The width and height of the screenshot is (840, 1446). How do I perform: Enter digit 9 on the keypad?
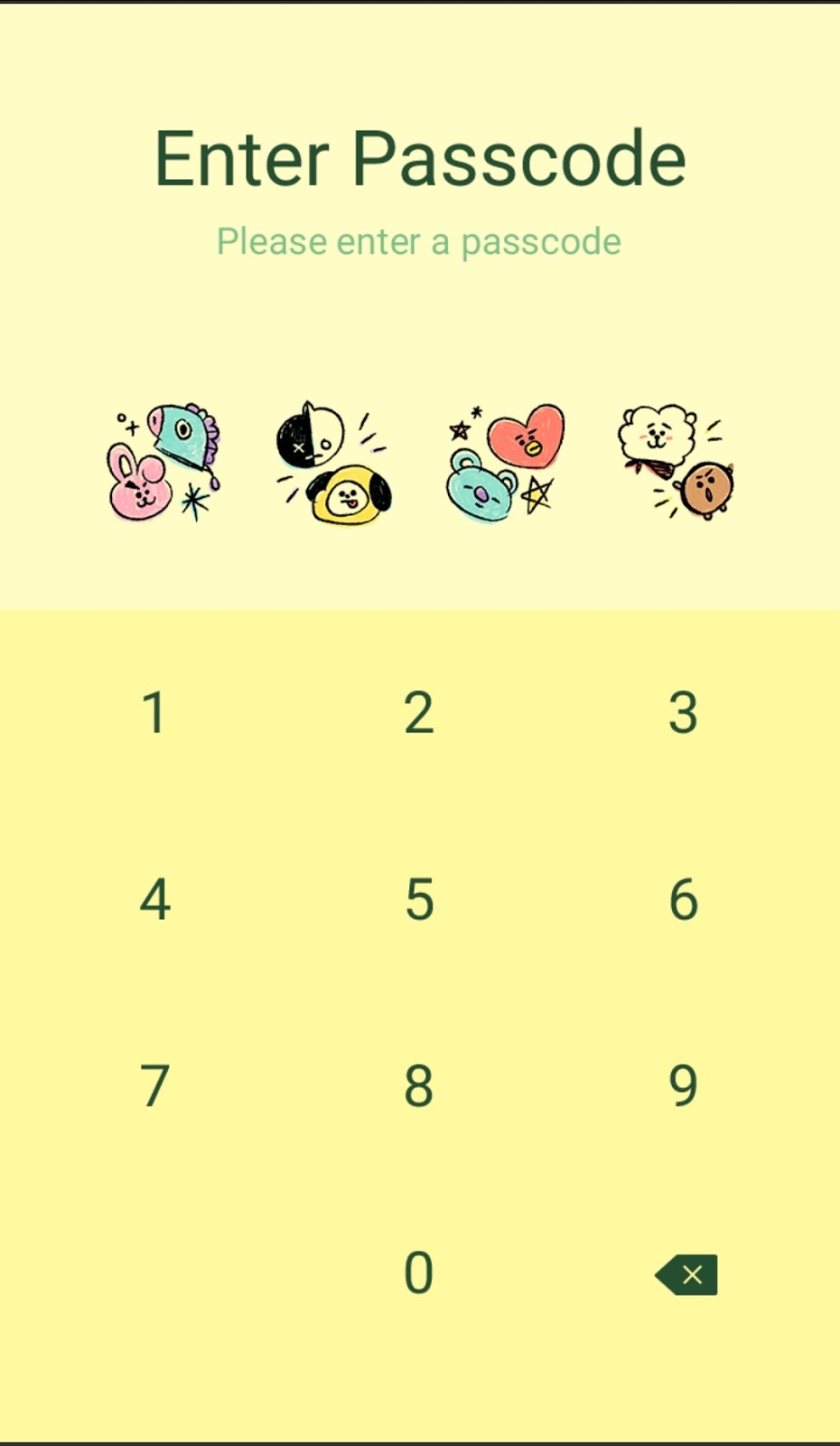click(x=683, y=1085)
